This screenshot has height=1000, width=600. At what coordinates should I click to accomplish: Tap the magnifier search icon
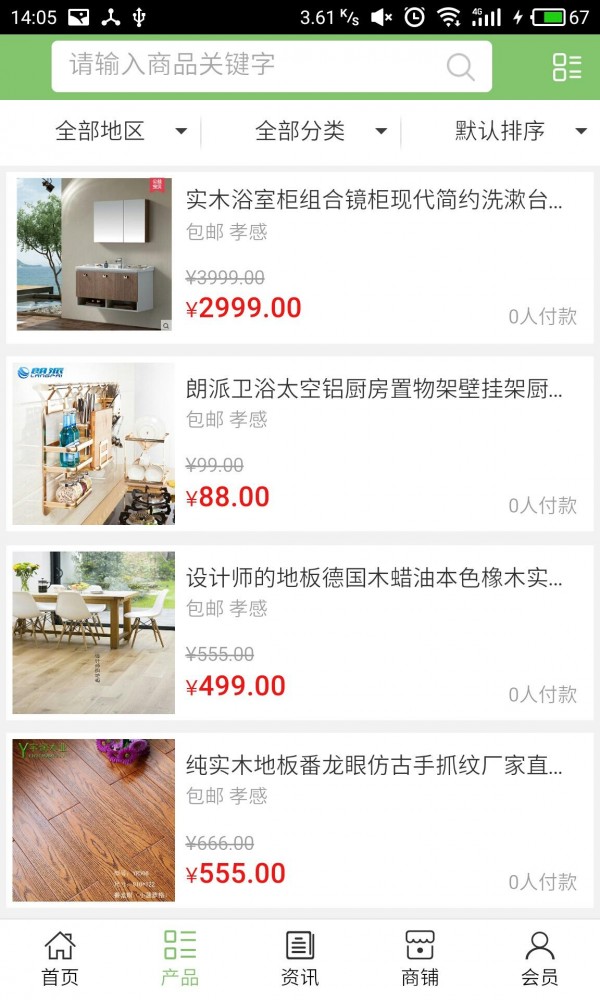click(460, 67)
